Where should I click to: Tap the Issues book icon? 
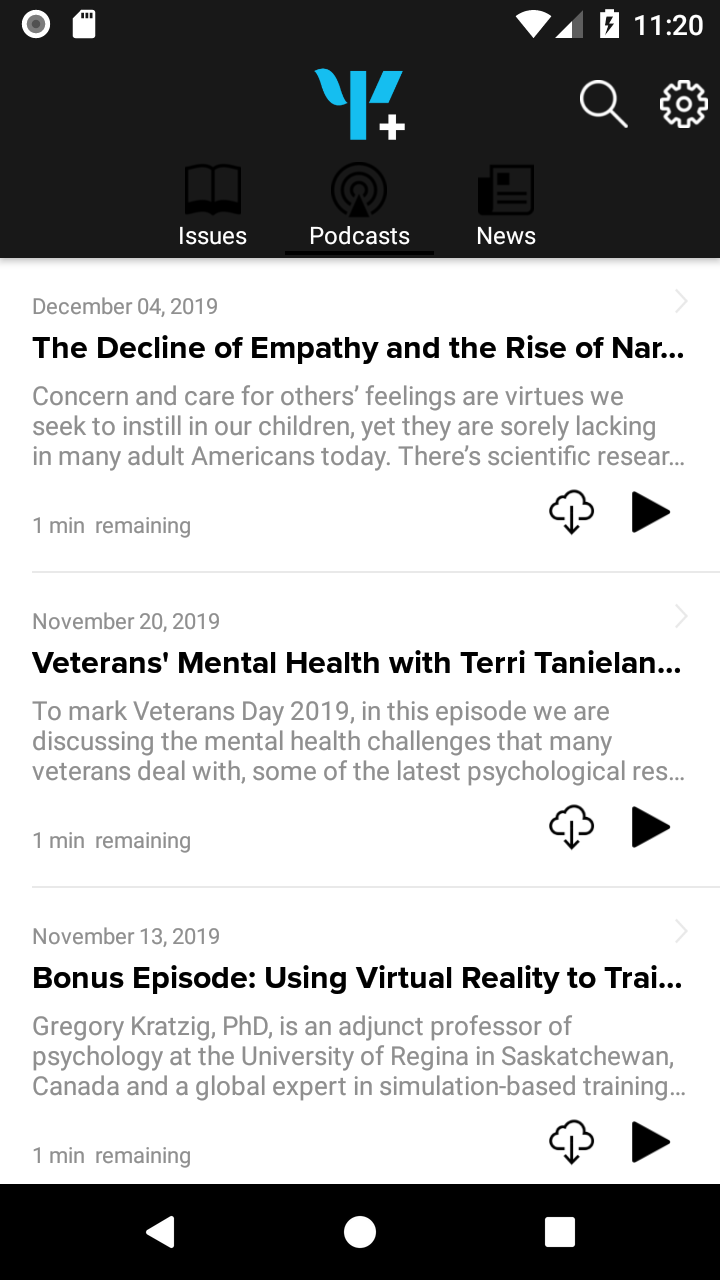click(x=212, y=188)
